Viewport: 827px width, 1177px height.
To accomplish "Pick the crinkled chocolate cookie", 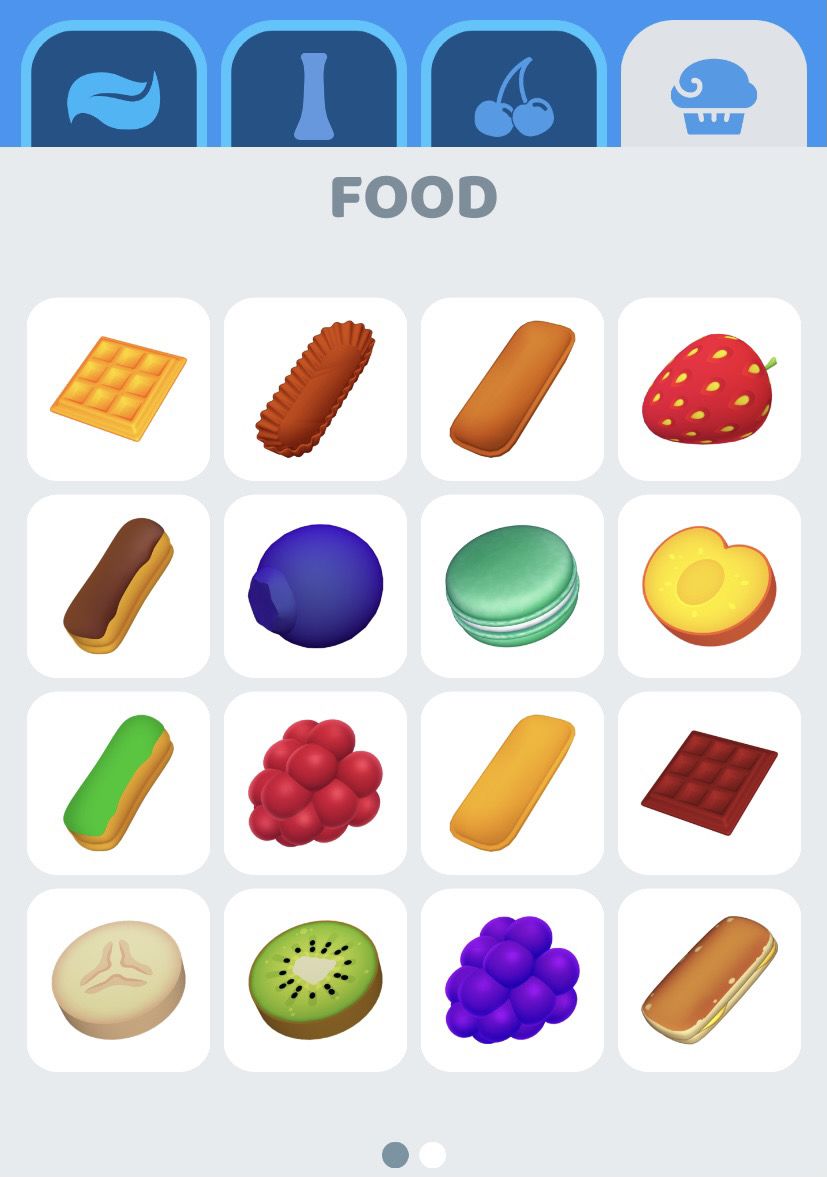I will pos(315,388).
